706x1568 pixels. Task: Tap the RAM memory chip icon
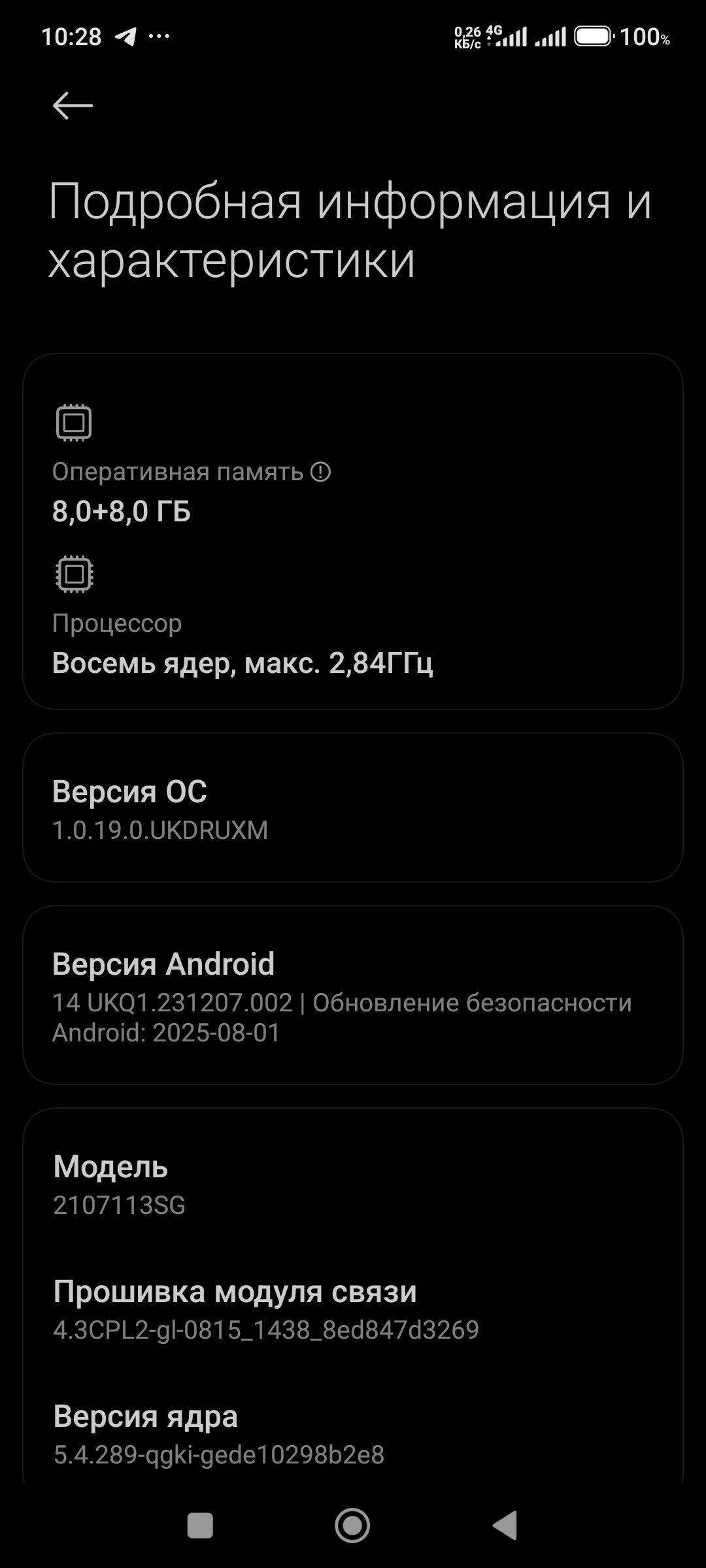75,421
